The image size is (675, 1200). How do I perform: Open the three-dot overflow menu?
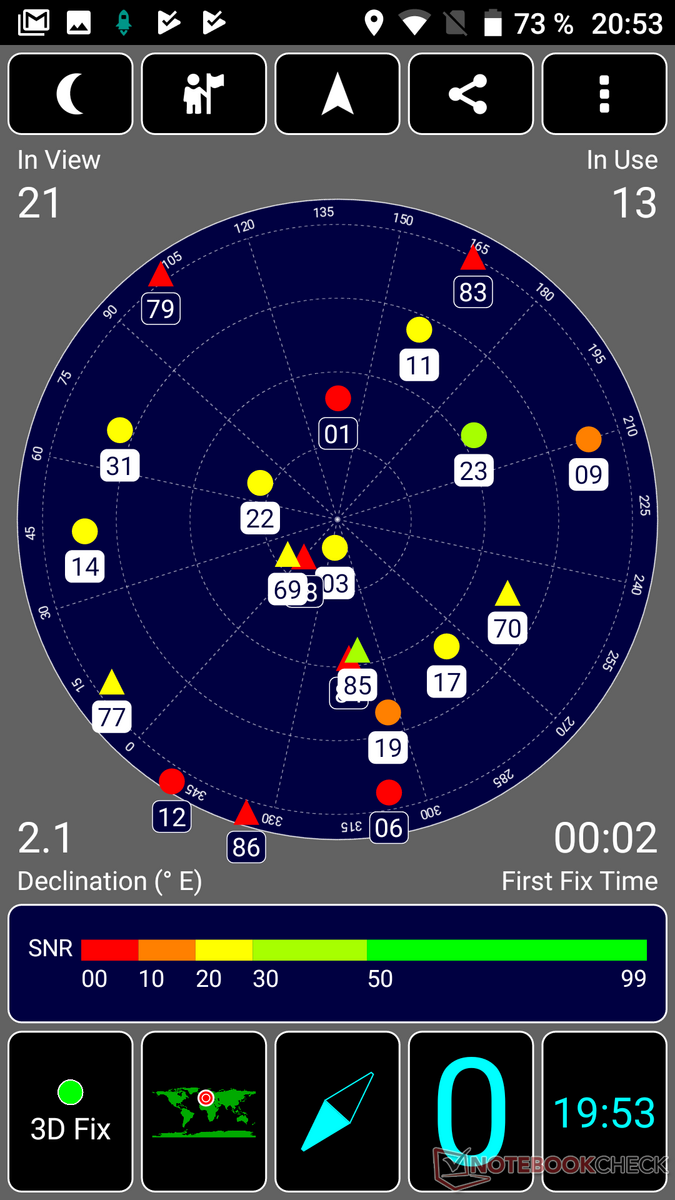pyautogui.click(x=604, y=94)
